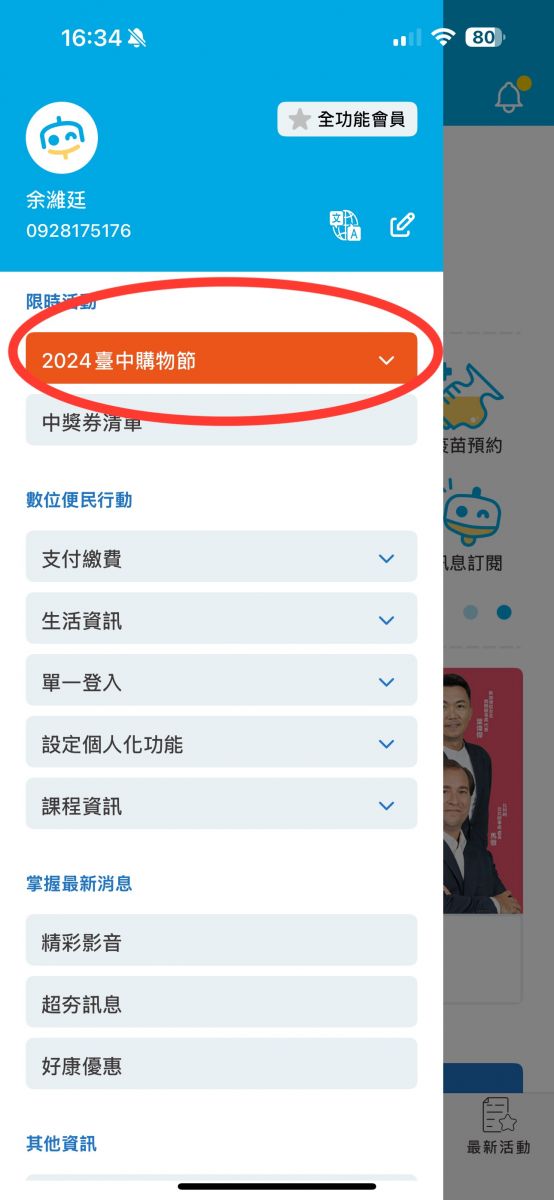Open 中獎券清單 list
The height and width of the screenshot is (1200, 554).
pyautogui.click(x=221, y=421)
